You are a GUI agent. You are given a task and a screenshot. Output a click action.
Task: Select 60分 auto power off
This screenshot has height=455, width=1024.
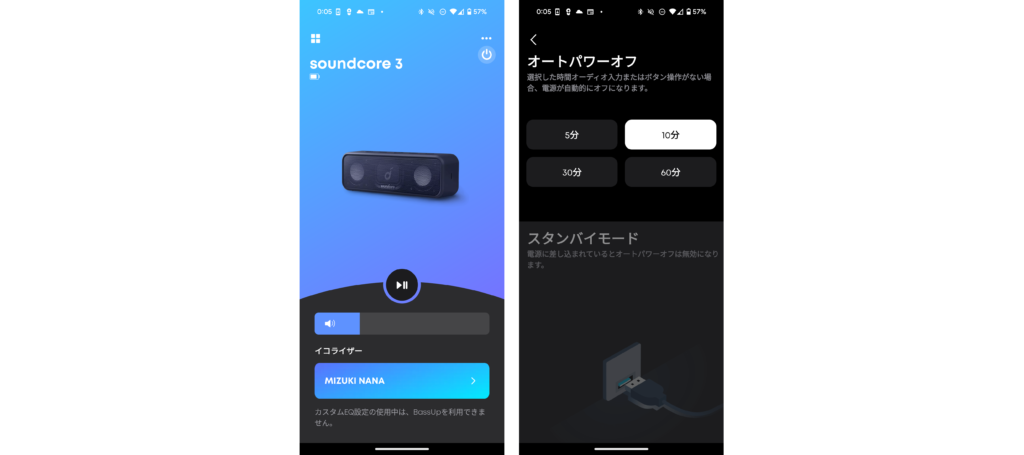pyautogui.click(x=670, y=172)
